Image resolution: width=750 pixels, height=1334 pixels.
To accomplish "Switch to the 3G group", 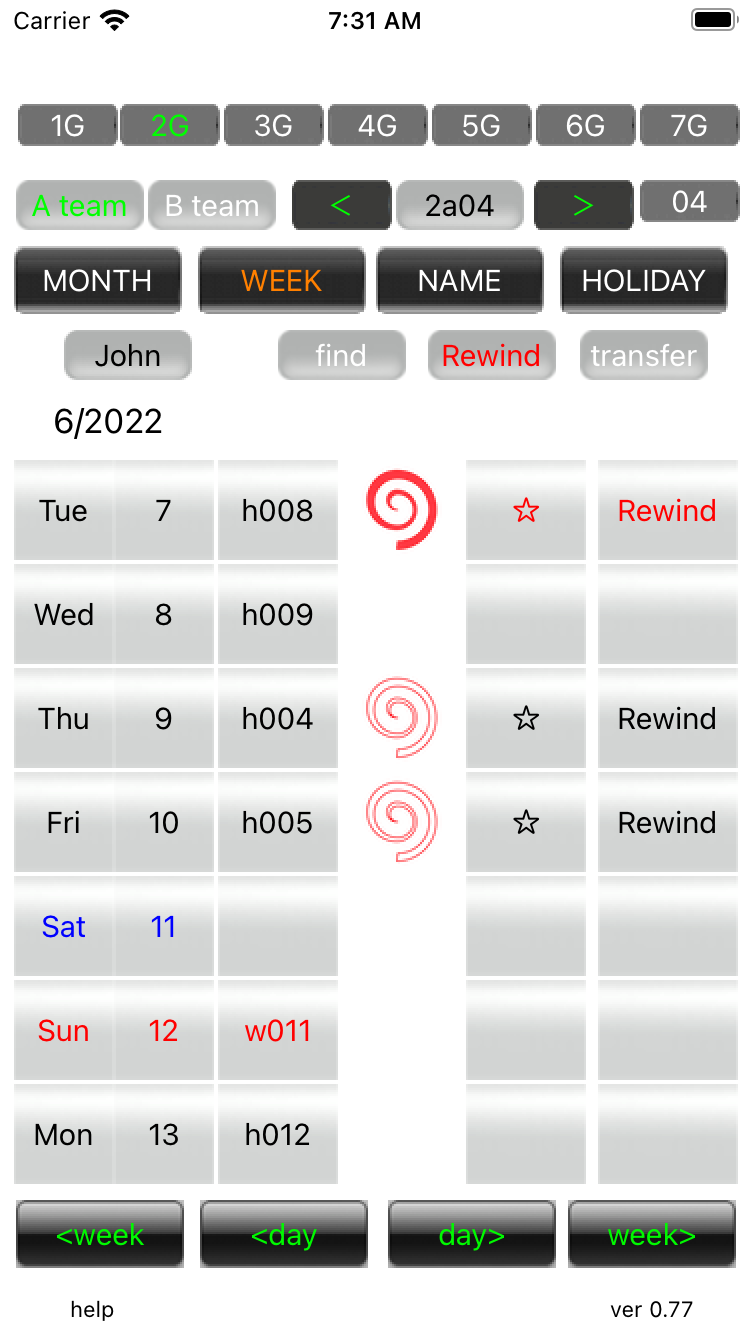I will point(273,126).
